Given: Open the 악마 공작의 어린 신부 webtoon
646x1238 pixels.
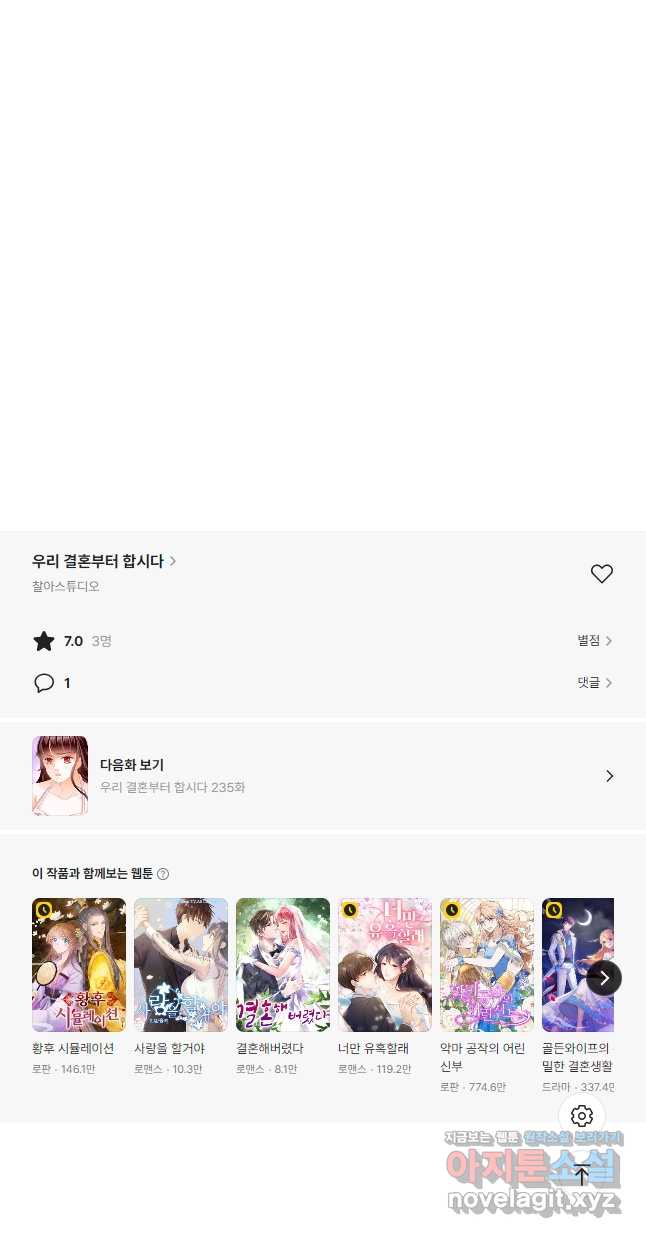Looking at the screenshot, I should [487, 965].
